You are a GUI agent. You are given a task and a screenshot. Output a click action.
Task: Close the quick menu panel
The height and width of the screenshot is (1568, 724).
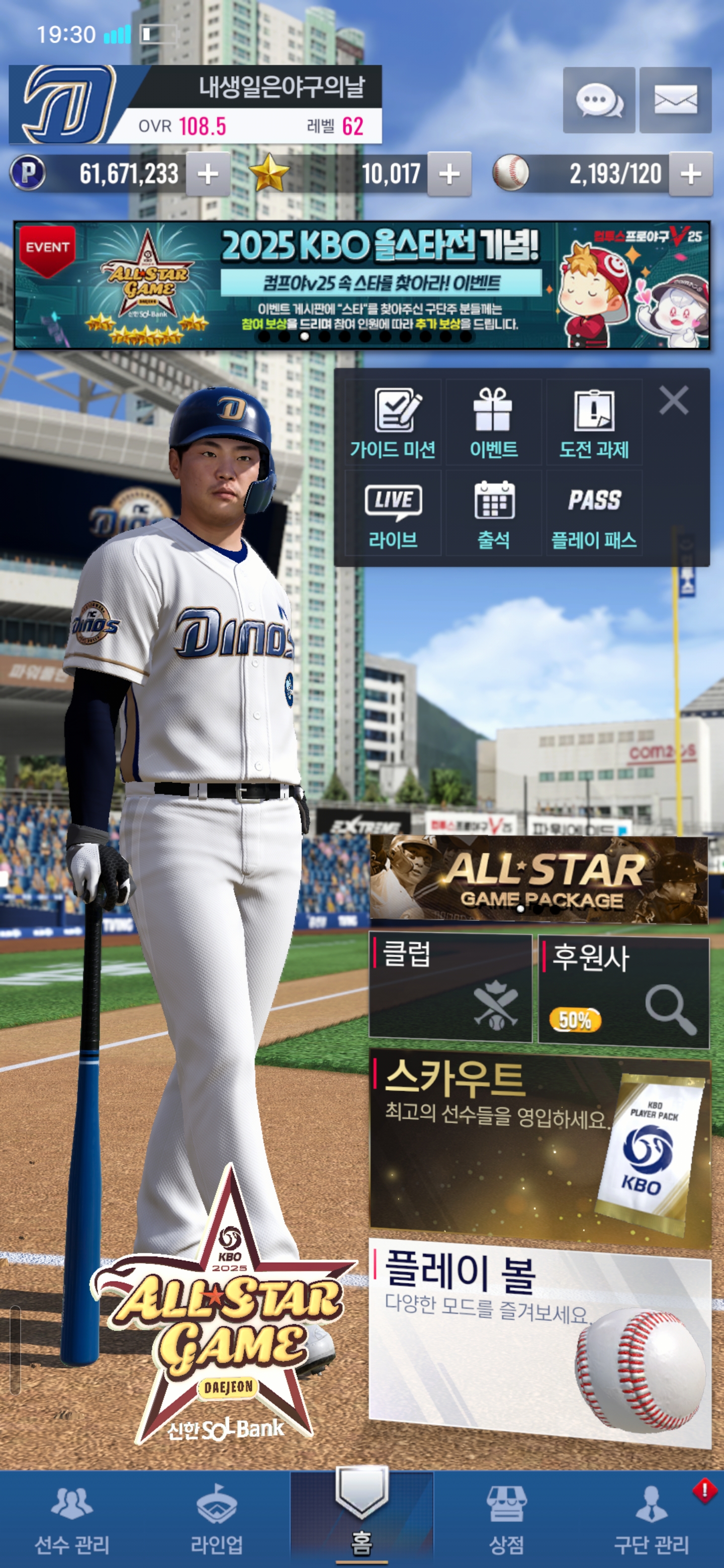(x=673, y=401)
